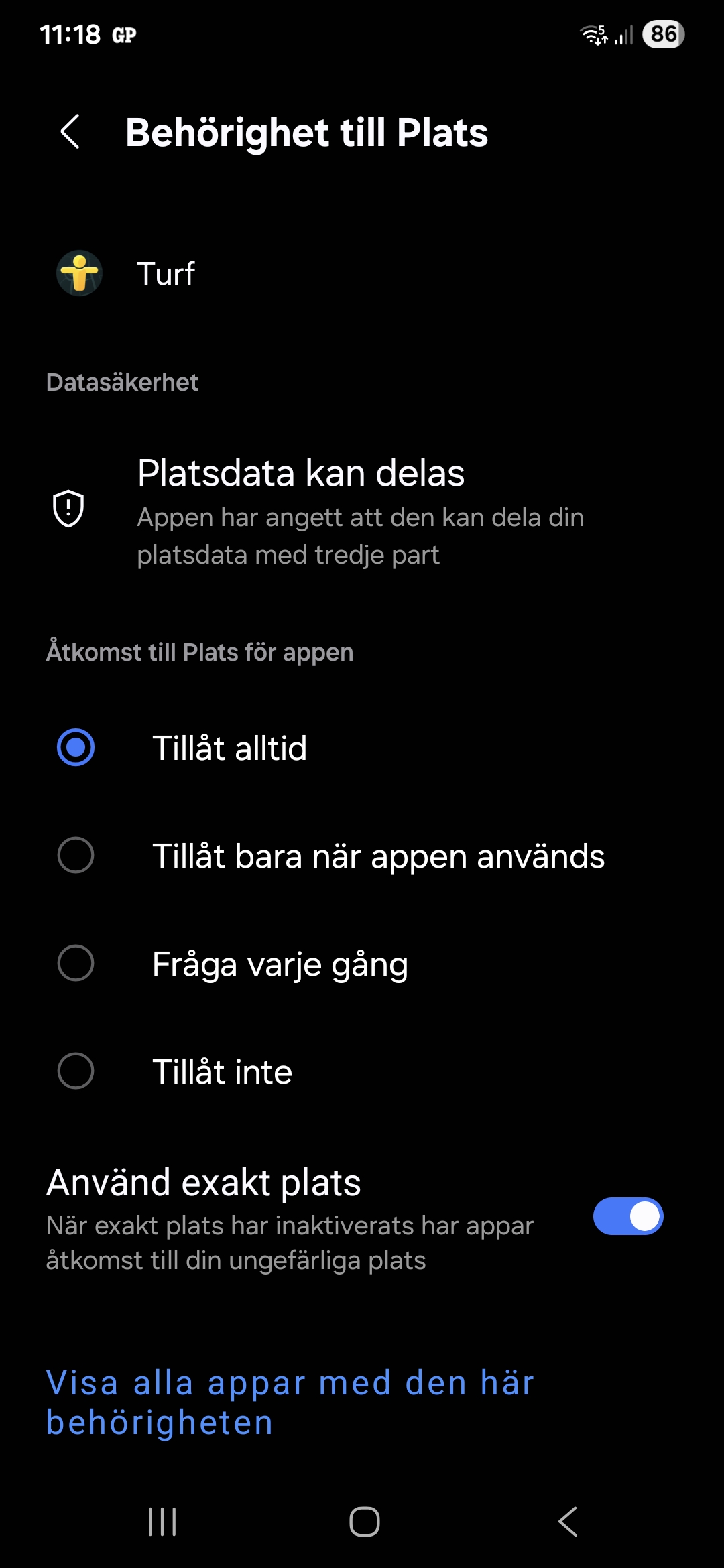
Task: Select Fråga varje gång
Action: pos(76,964)
